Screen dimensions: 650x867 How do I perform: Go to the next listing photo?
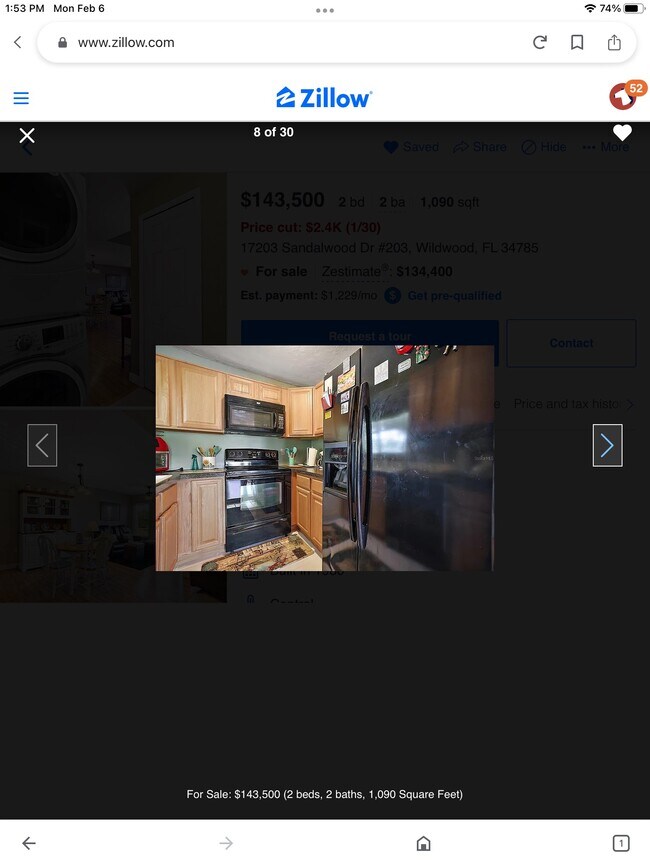point(607,445)
